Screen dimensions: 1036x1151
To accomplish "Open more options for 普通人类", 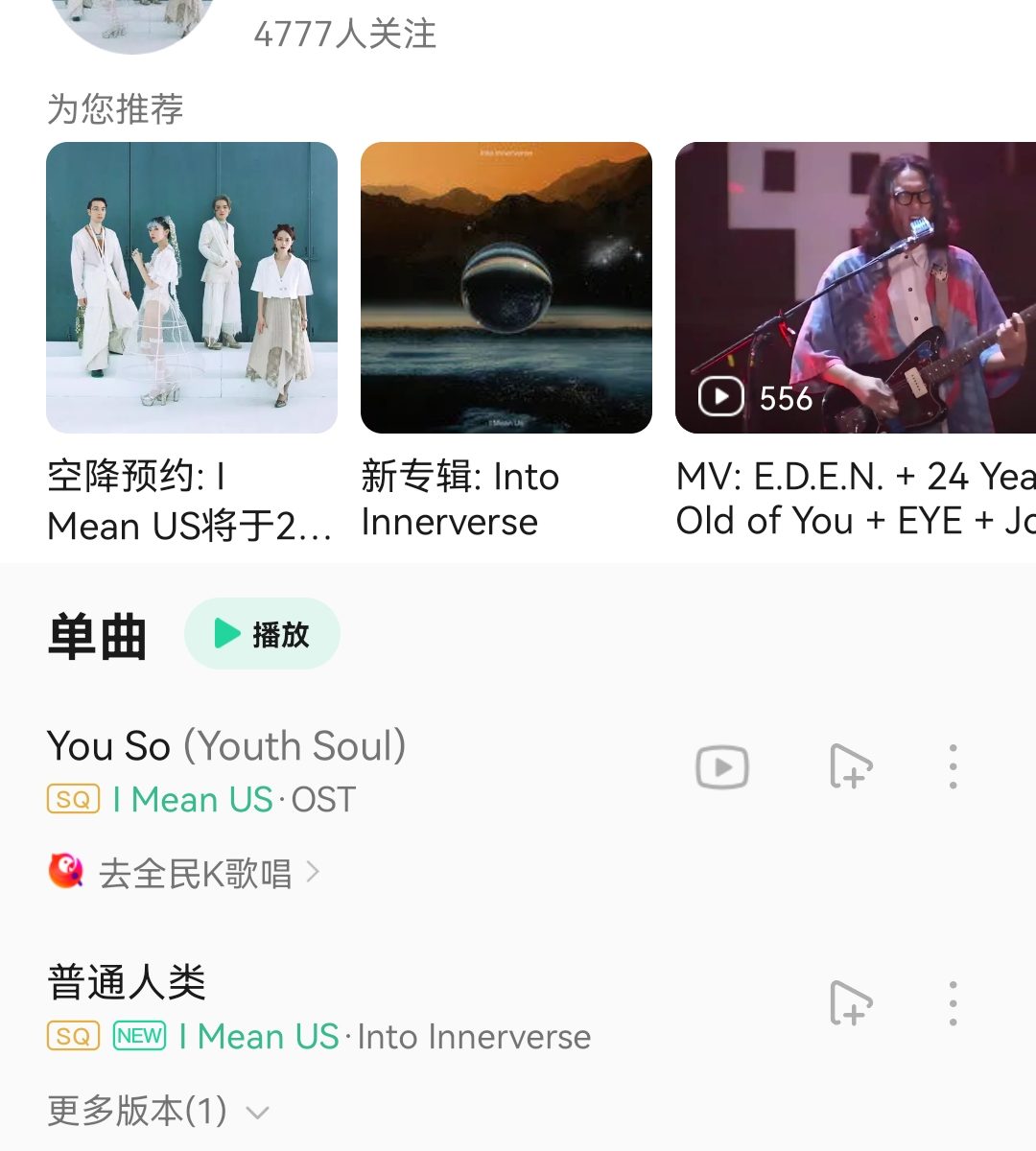I will (x=953, y=1004).
